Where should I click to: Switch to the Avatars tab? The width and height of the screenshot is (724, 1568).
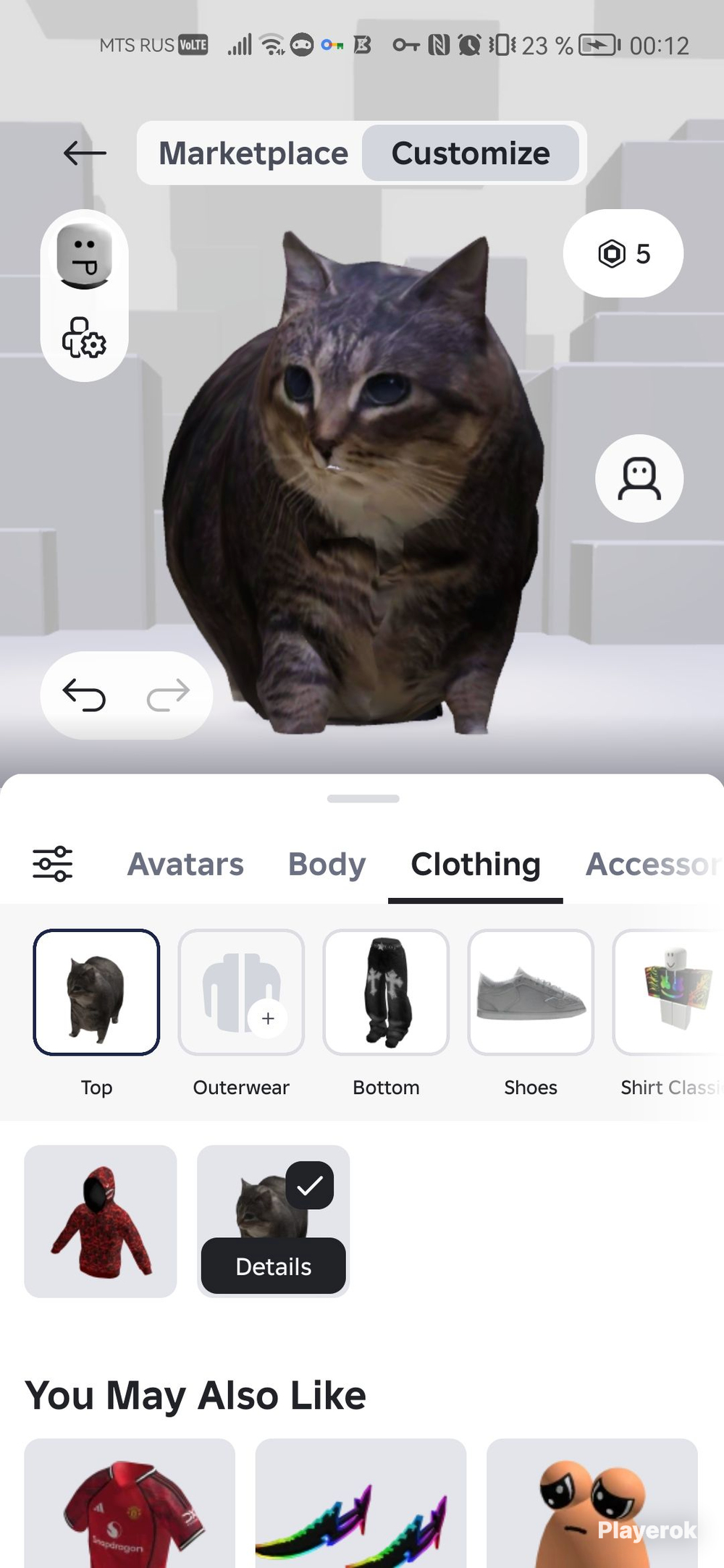[x=185, y=864]
